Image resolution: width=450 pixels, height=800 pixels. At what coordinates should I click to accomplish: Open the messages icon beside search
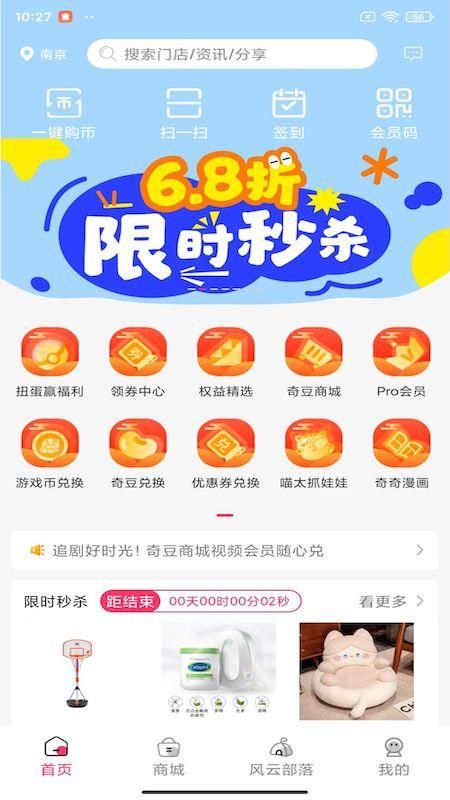(x=413, y=54)
